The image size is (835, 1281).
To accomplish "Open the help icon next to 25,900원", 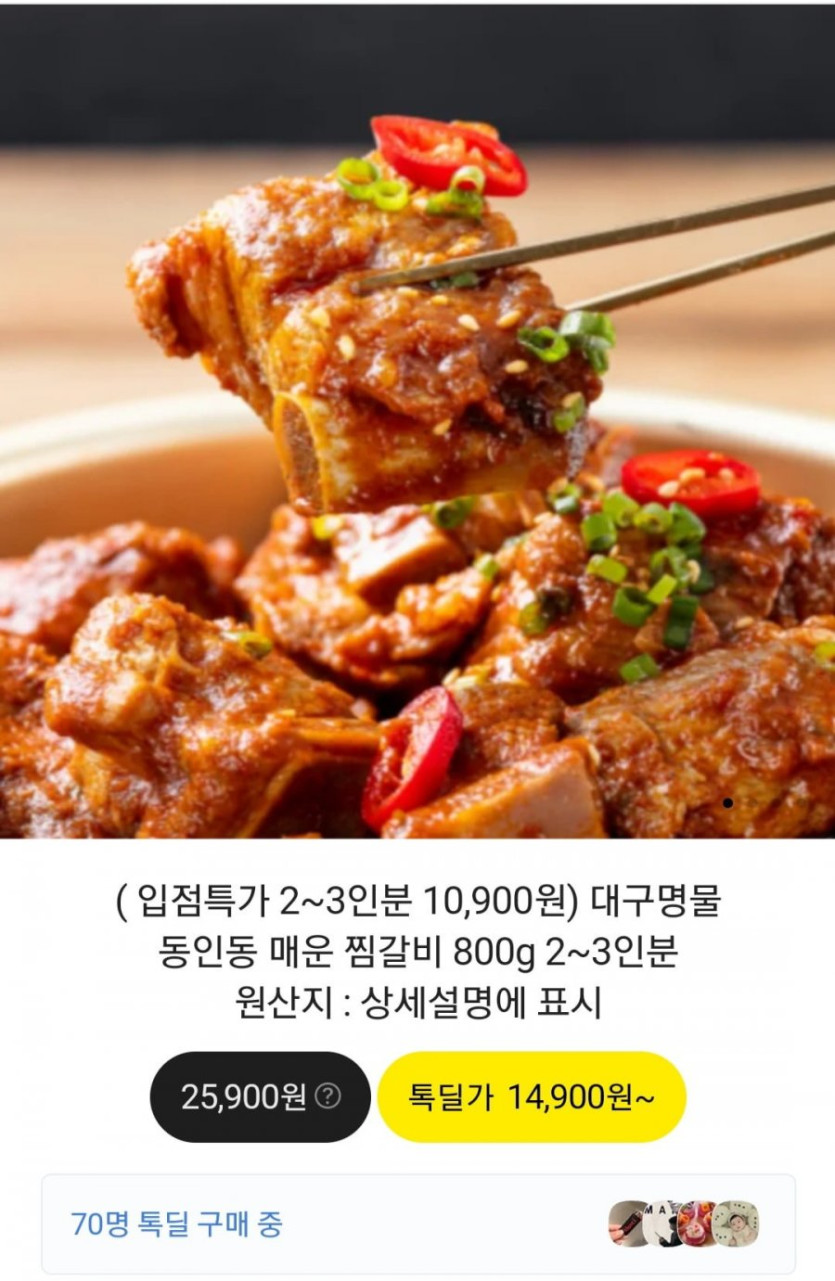I will point(327,1097).
